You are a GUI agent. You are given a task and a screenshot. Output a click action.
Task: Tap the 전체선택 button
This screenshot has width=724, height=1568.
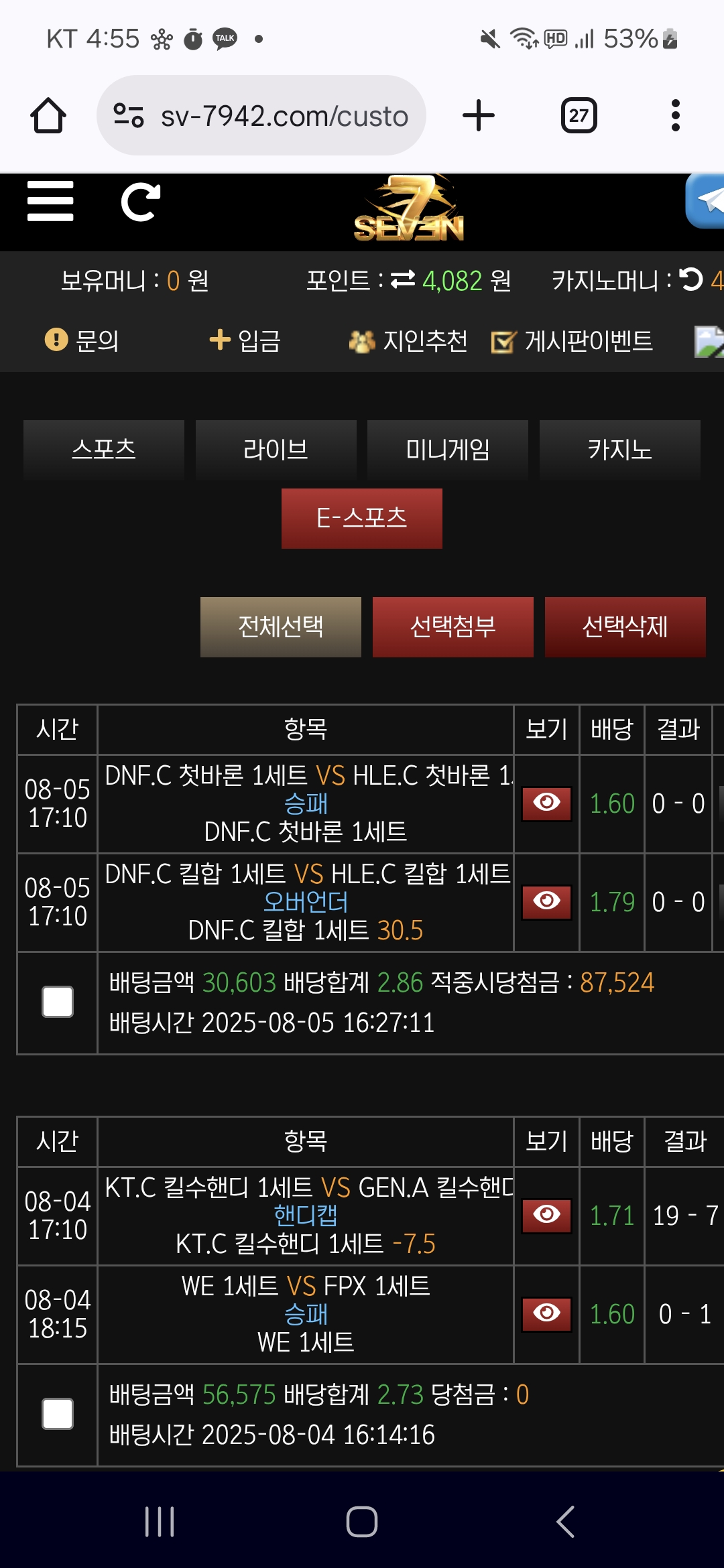281,627
